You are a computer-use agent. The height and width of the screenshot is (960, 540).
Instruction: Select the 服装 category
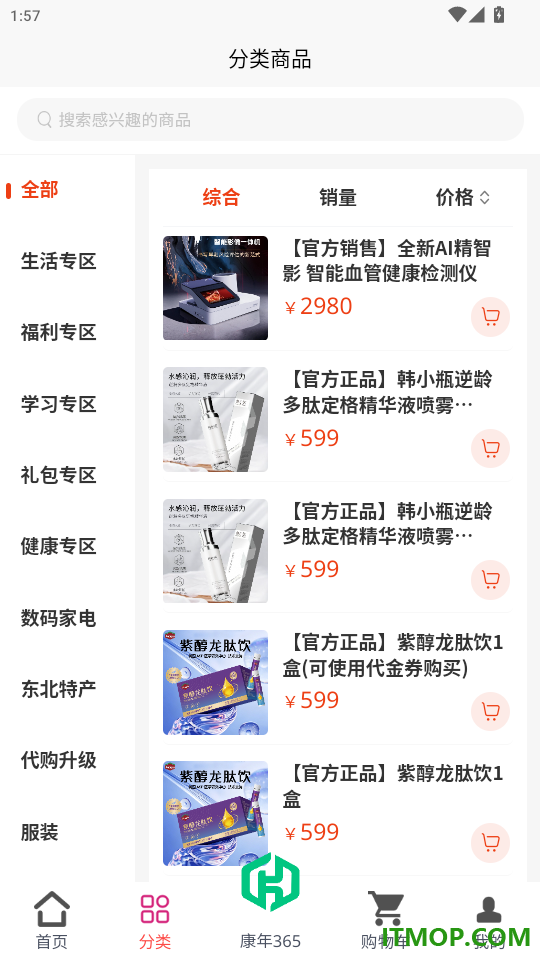point(40,832)
